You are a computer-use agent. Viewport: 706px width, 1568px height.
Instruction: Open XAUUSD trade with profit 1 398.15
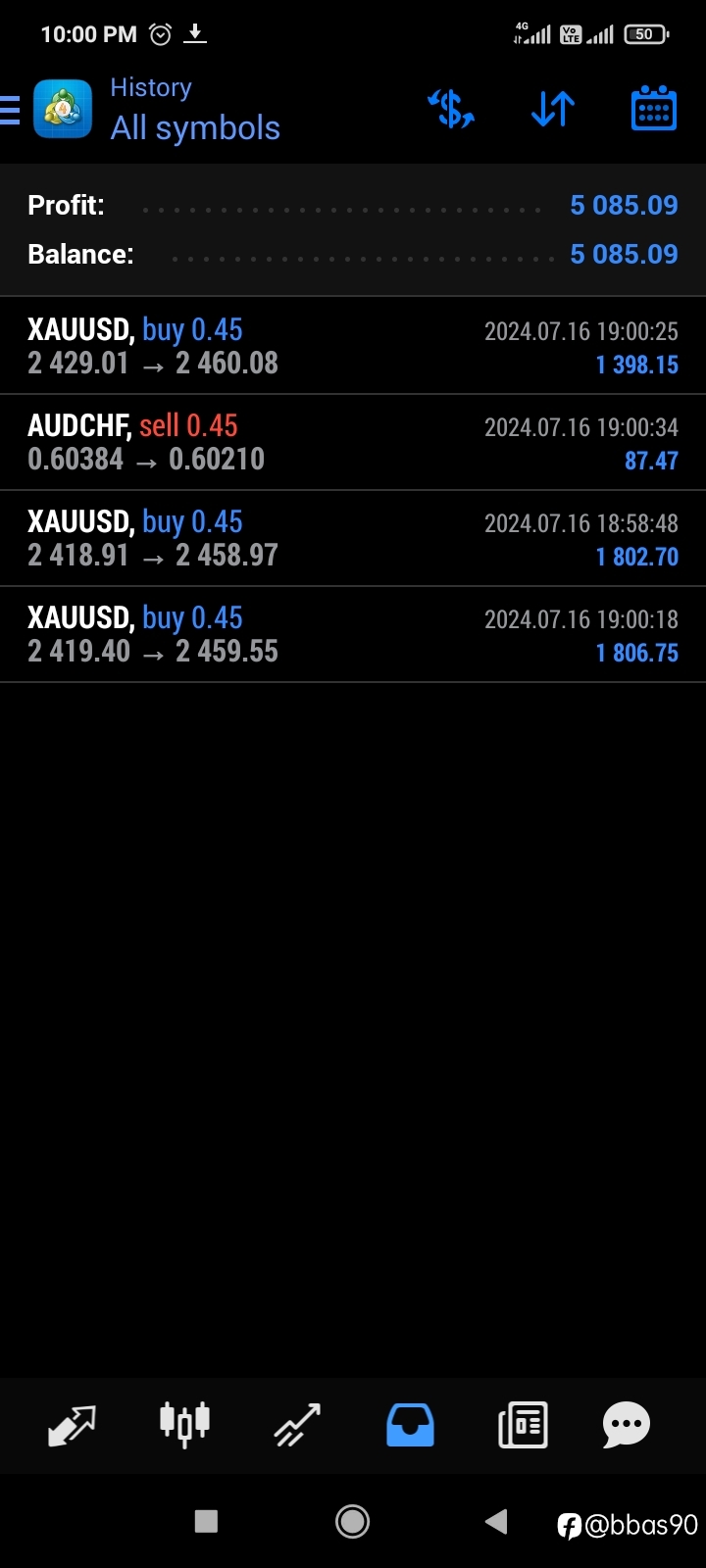click(353, 346)
